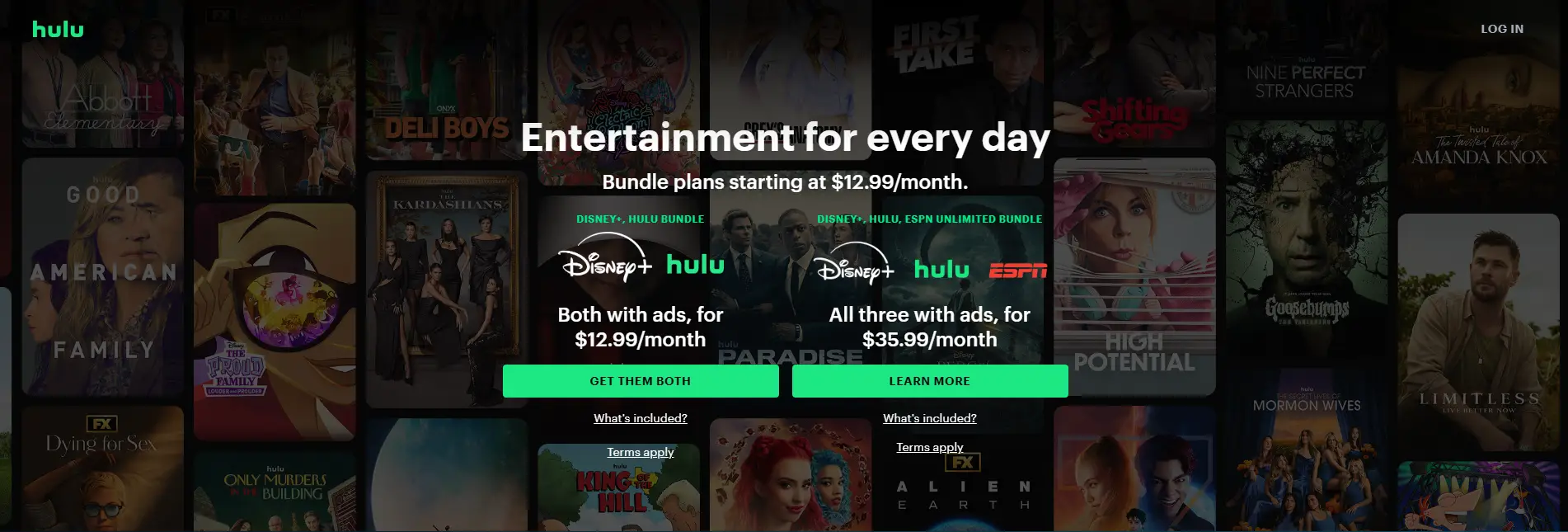View Terms apply under the ESPN Unlimited bundle
This screenshot has width=1568, height=532.
(929, 447)
